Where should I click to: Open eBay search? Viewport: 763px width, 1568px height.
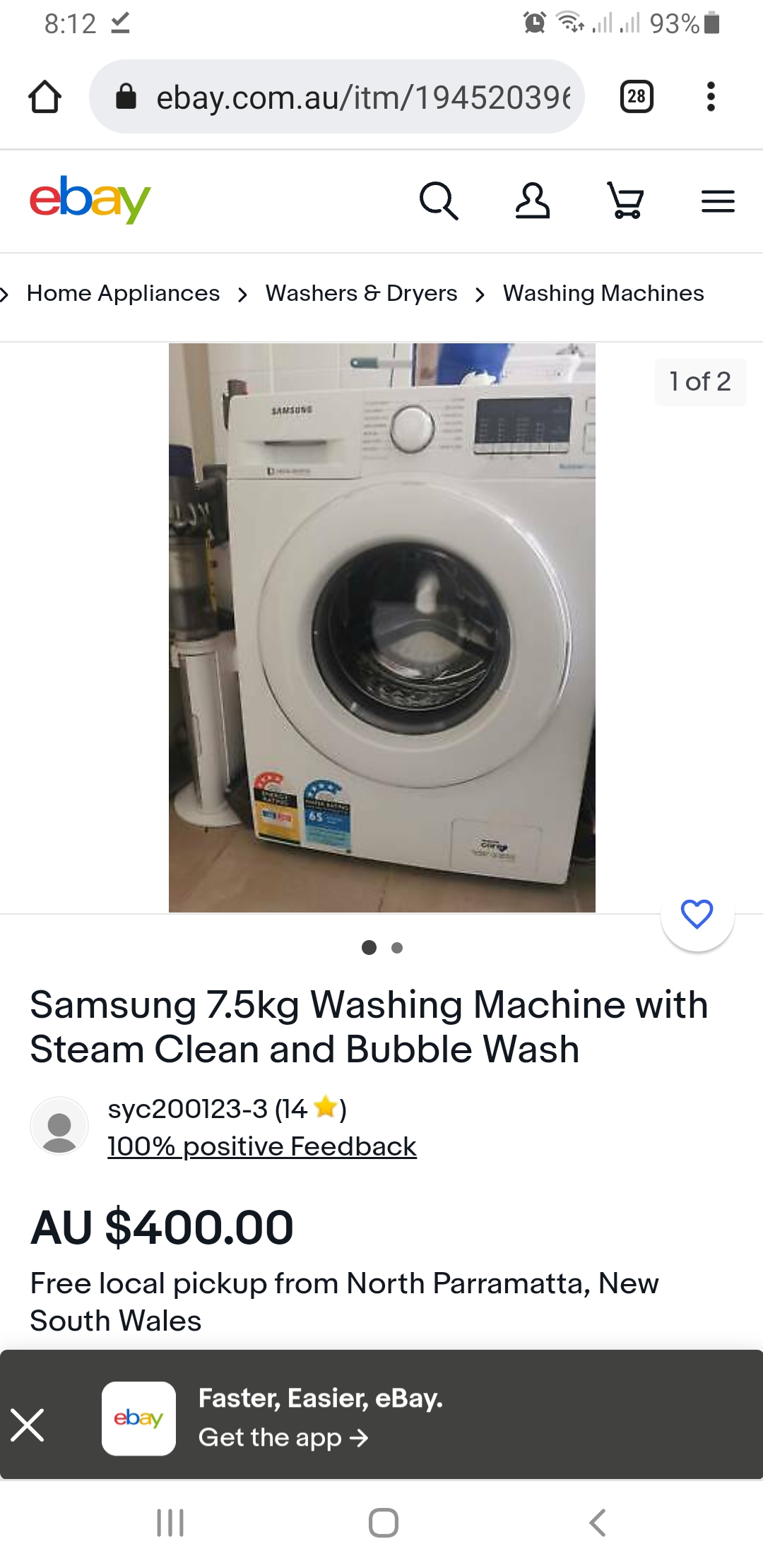tap(439, 201)
